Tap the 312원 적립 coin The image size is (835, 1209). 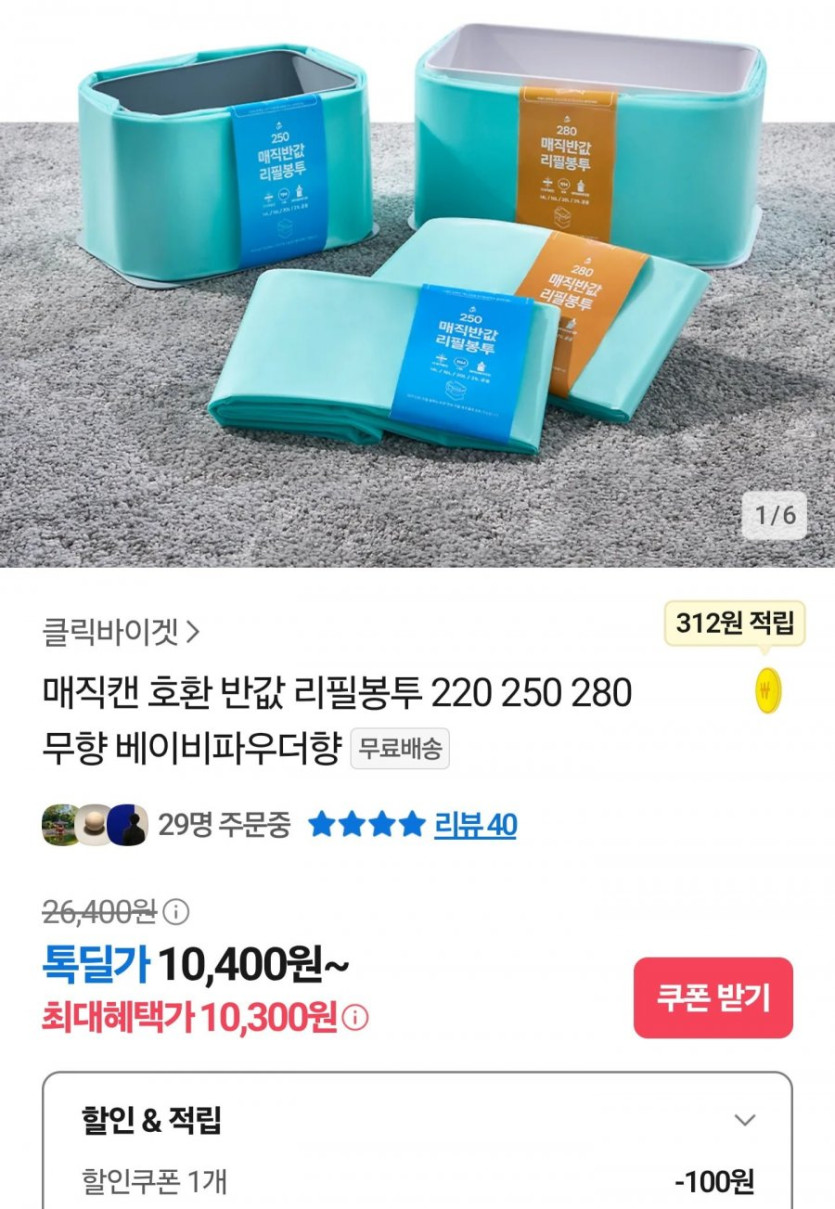(x=766, y=691)
